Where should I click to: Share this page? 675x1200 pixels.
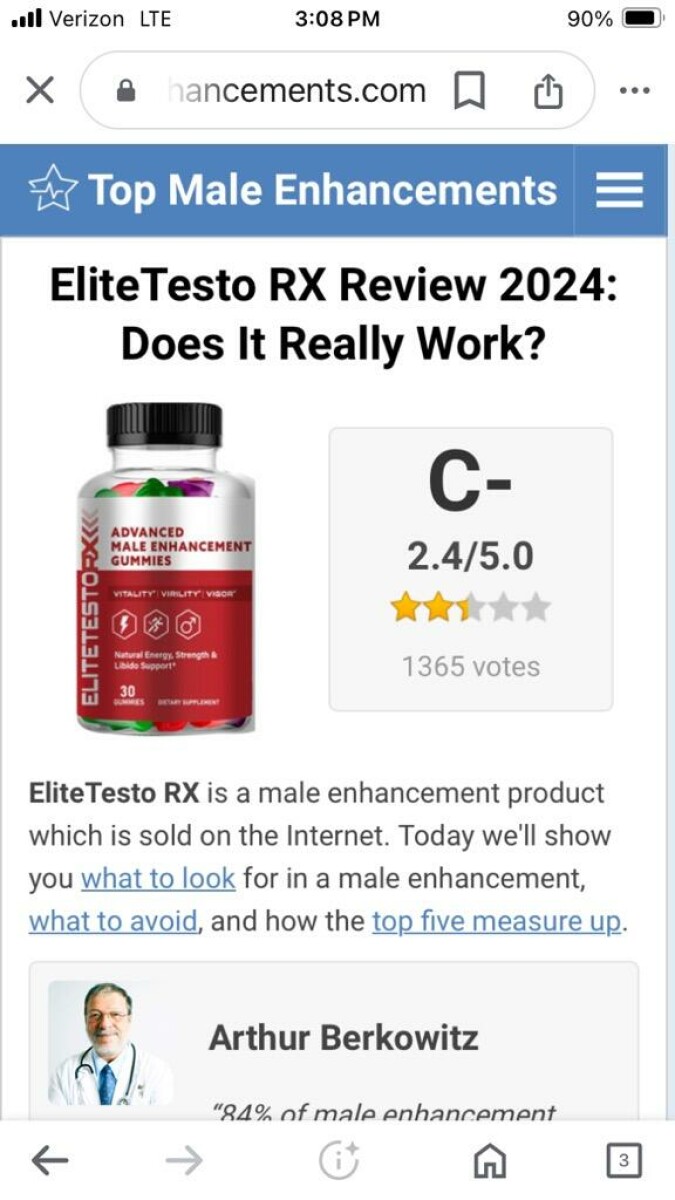coord(547,91)
